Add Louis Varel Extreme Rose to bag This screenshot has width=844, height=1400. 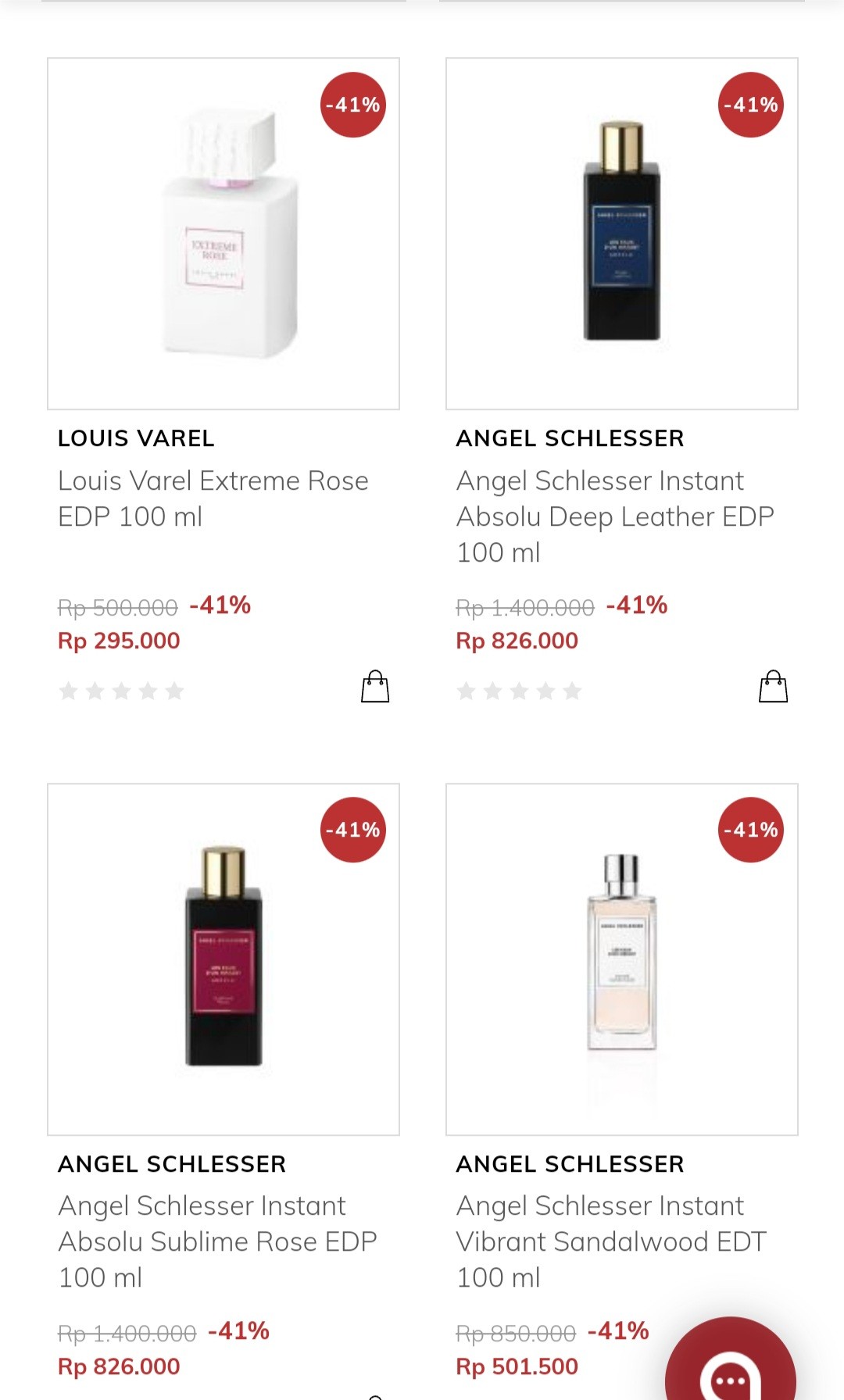click(375, 687)
